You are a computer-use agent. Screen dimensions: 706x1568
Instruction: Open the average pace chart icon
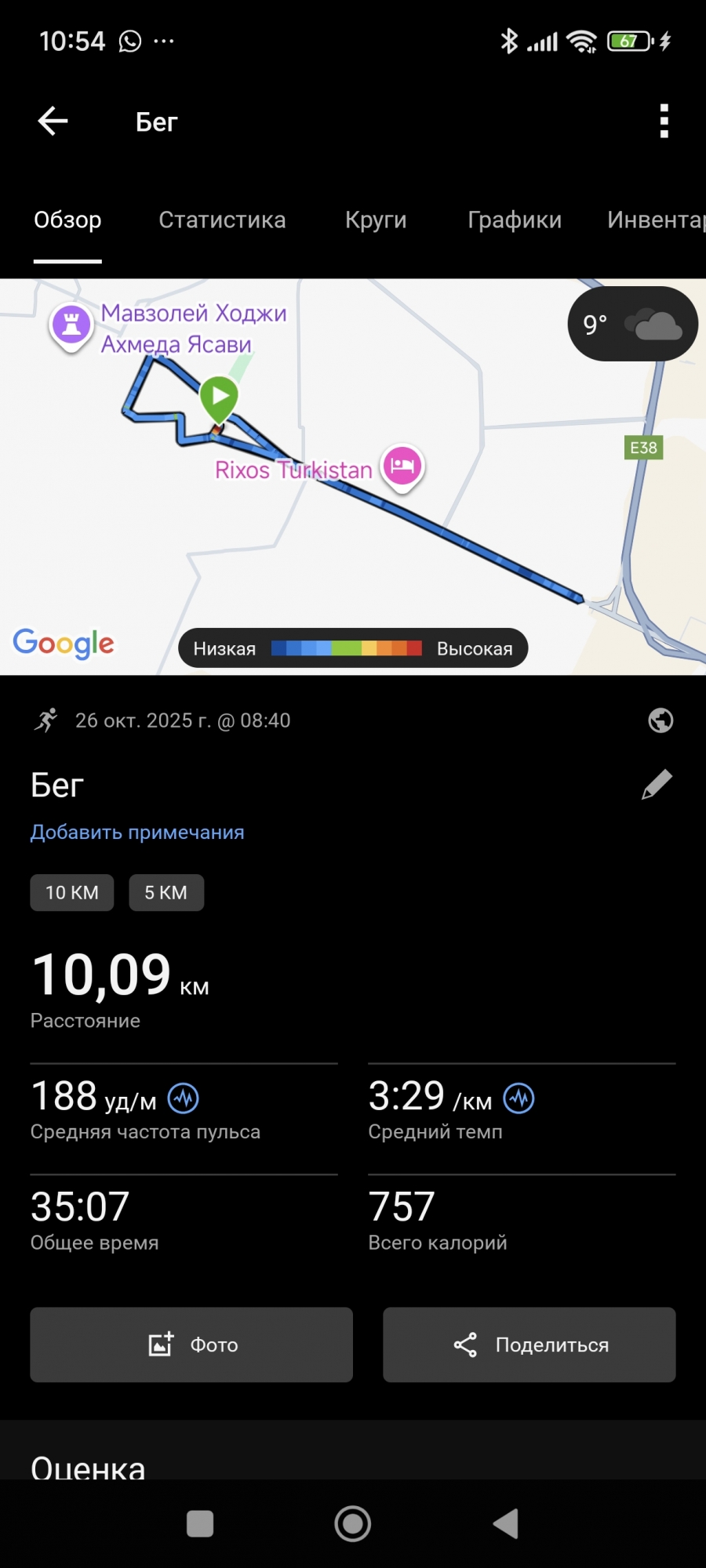click(519, 1098)
